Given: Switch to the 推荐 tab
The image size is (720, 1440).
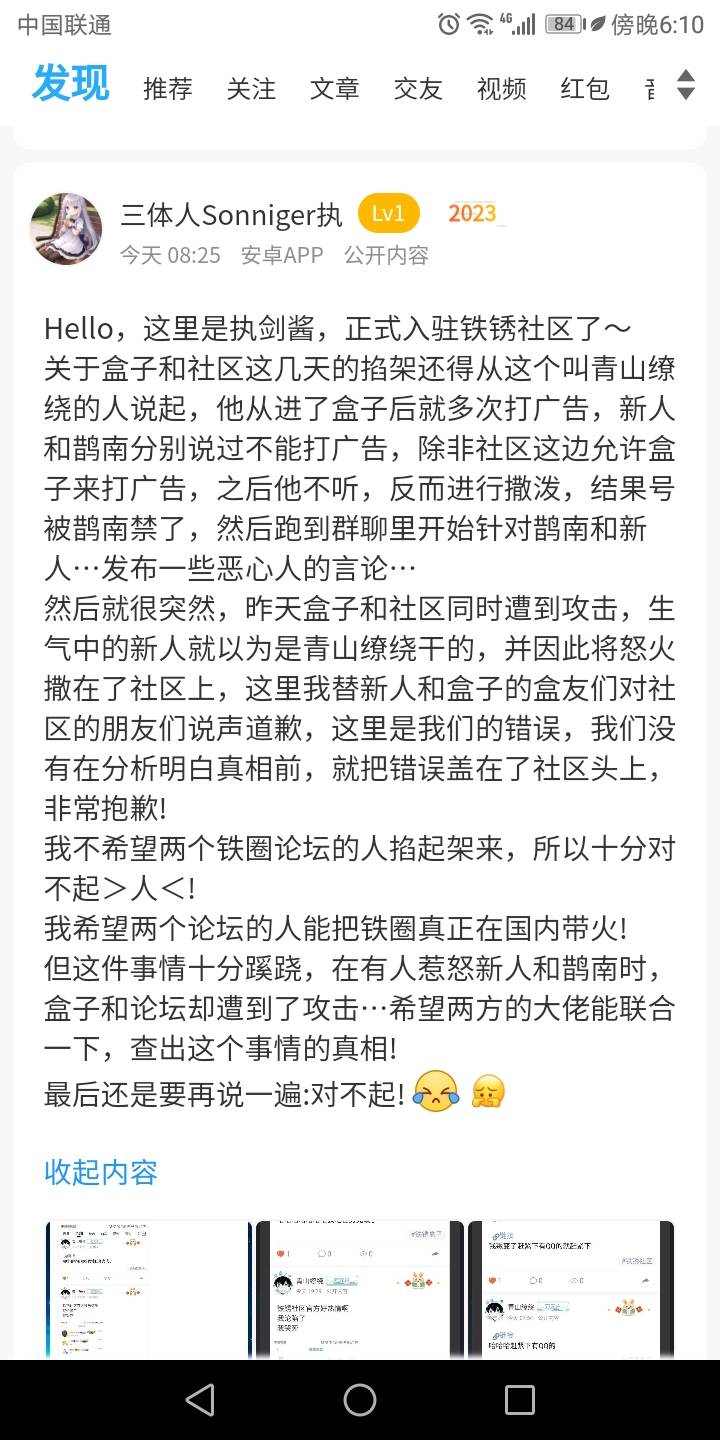Looking at the screenshot, I should point(167,88).
